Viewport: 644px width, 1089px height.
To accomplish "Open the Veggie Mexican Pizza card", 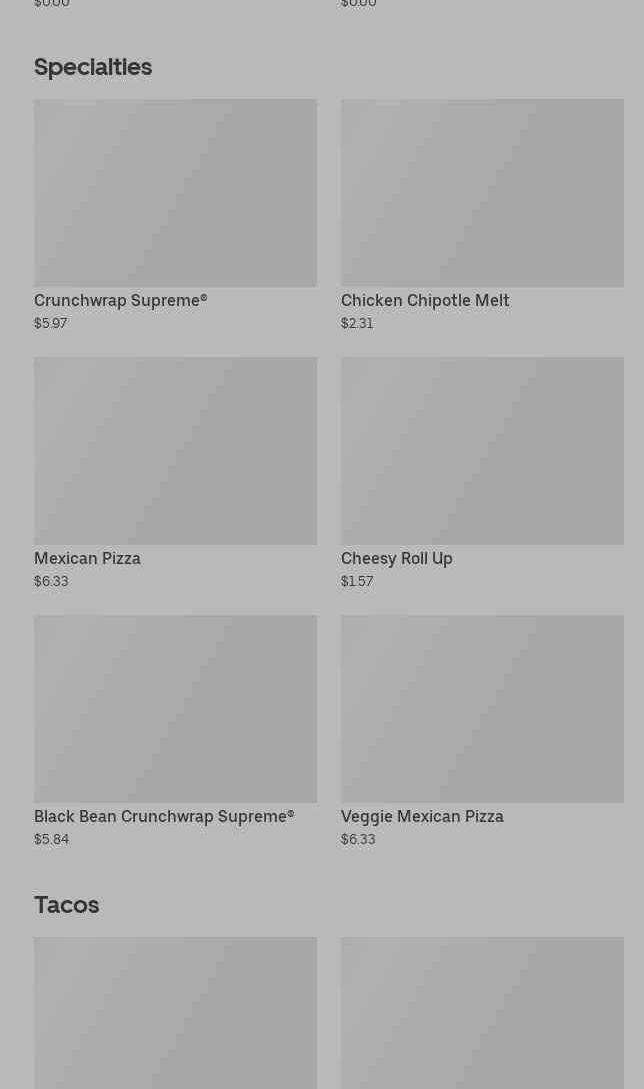I will [x=482, y=731].
